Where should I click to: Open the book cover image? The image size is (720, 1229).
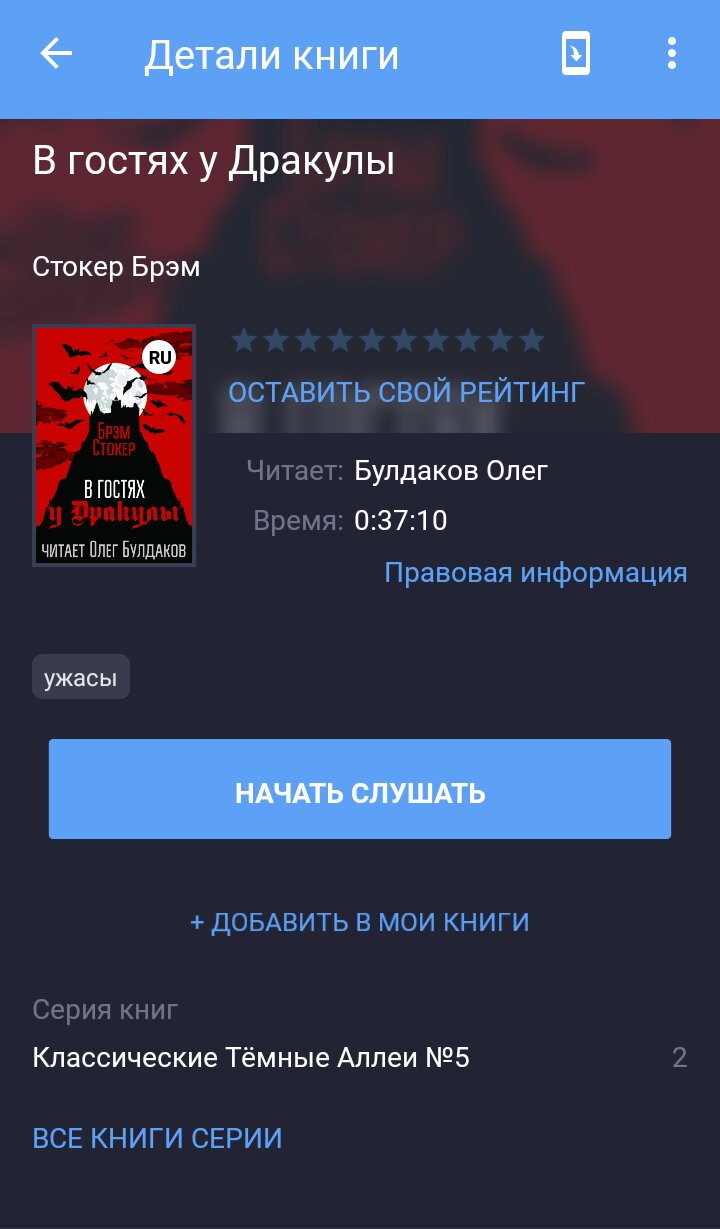(x=114, y=446)
